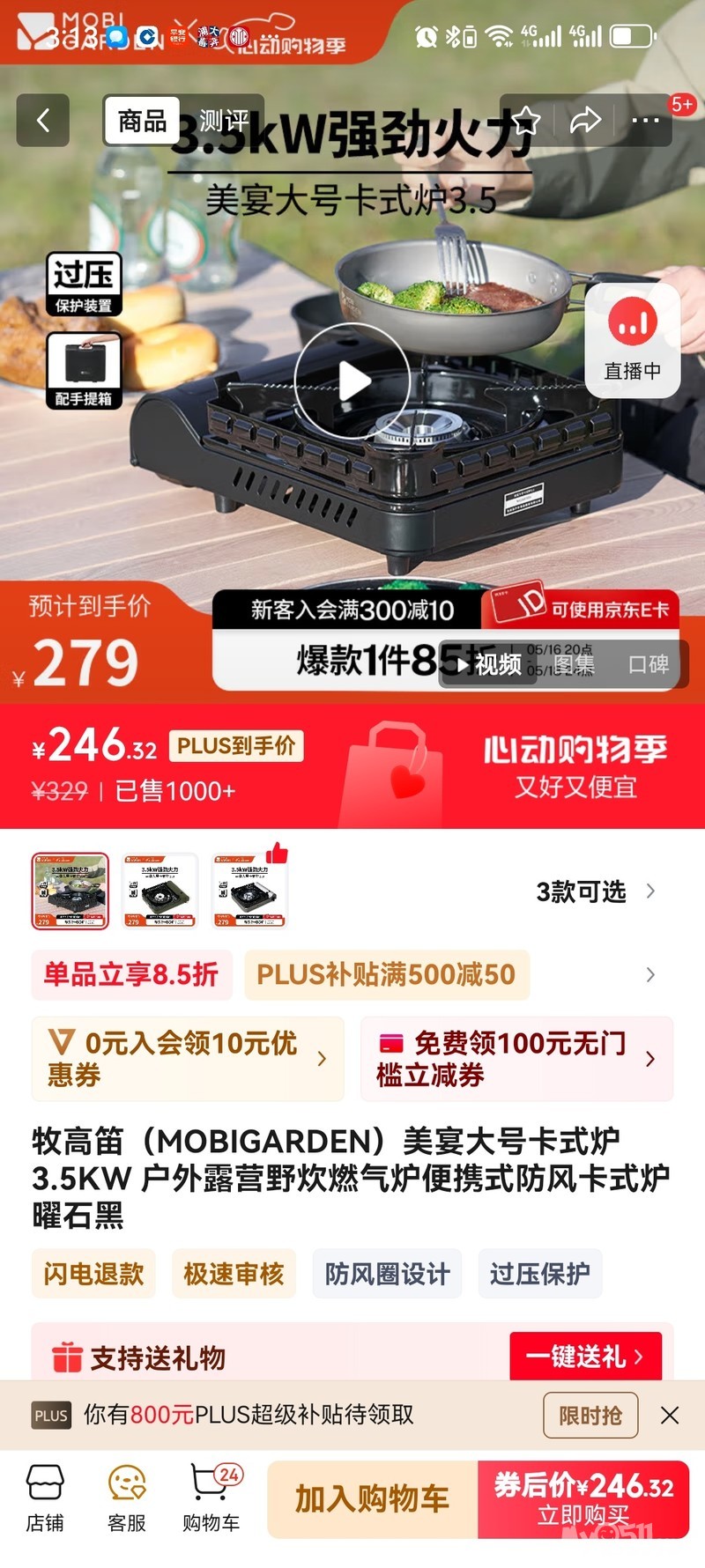Share this product
Screen dimensions: 705x1568
tap(585, 121)
